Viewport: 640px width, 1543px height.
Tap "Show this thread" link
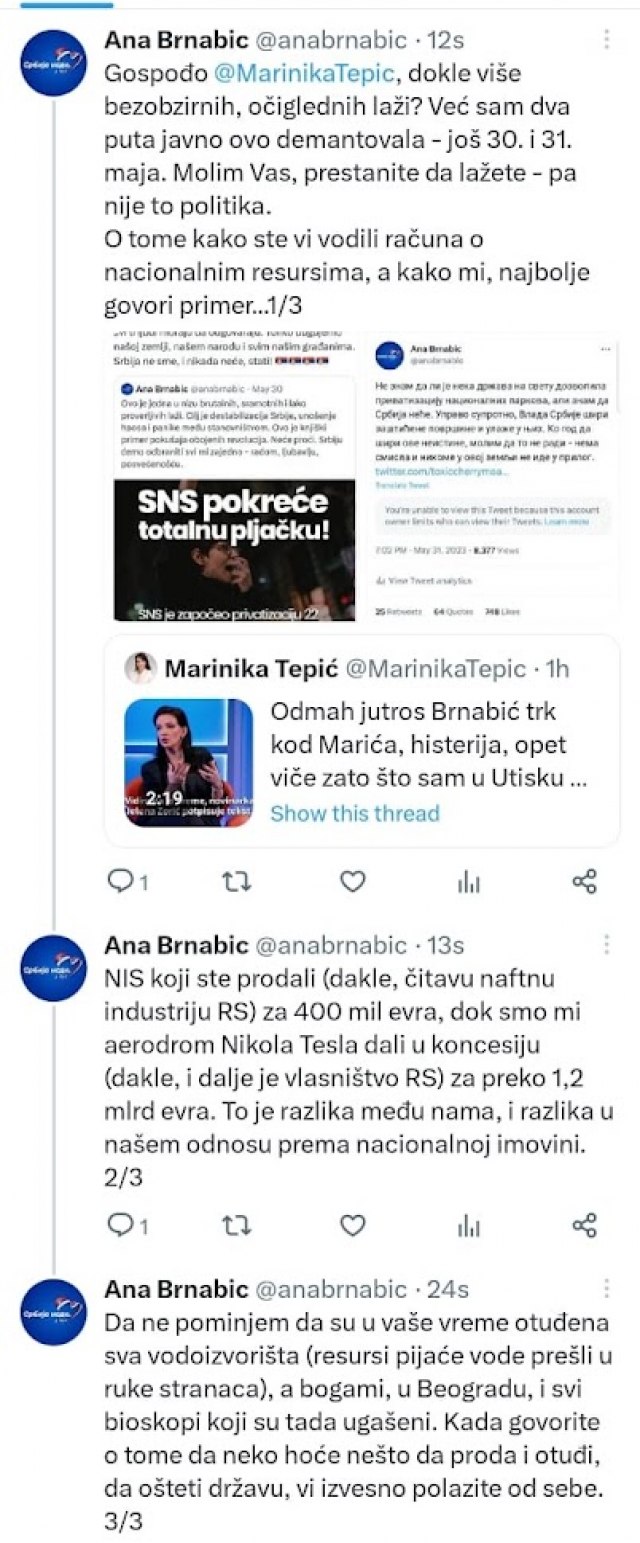pos(355,813)
